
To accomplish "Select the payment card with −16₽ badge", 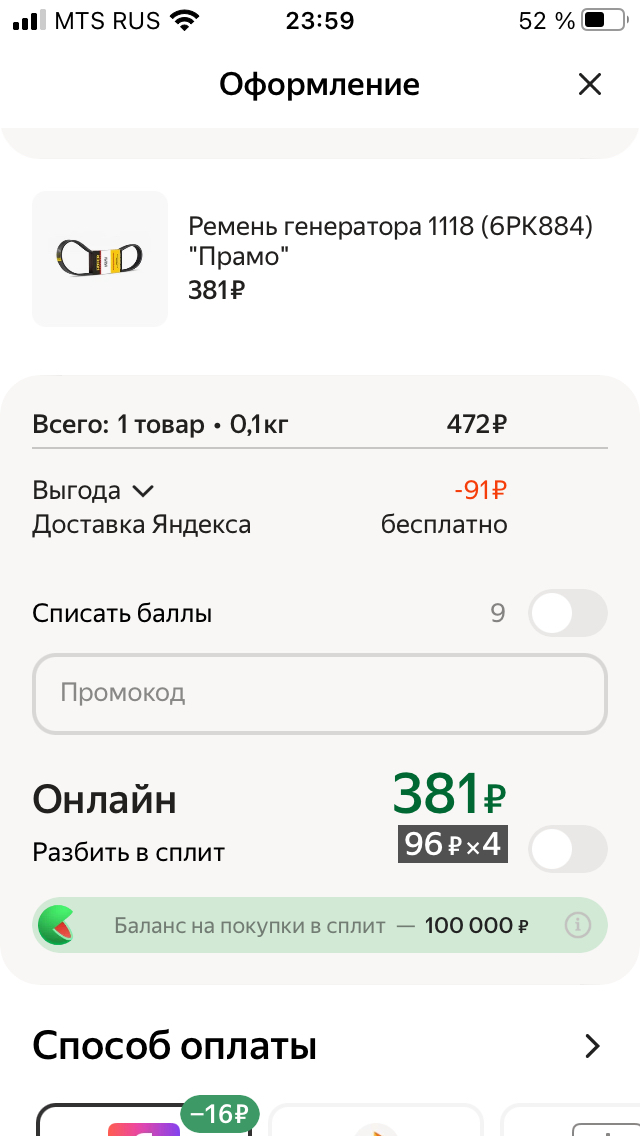I will point(145,1120).
